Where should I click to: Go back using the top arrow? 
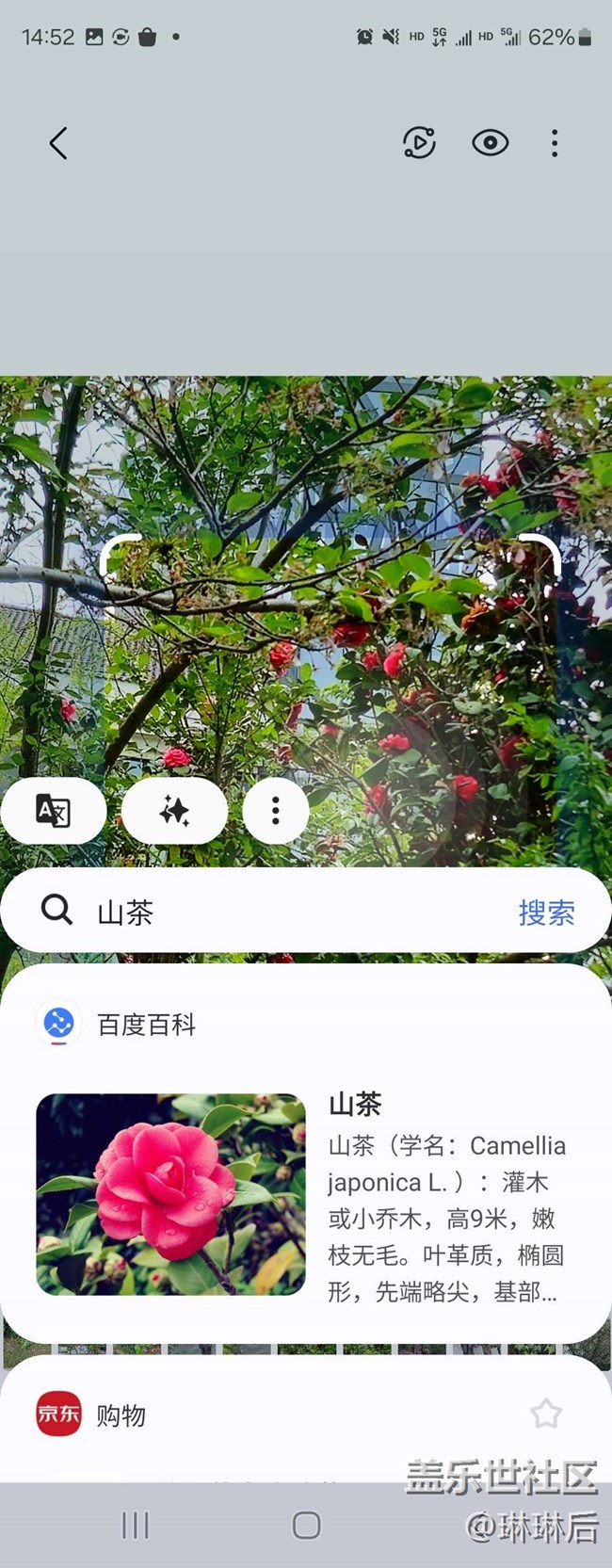pos(58,143)
